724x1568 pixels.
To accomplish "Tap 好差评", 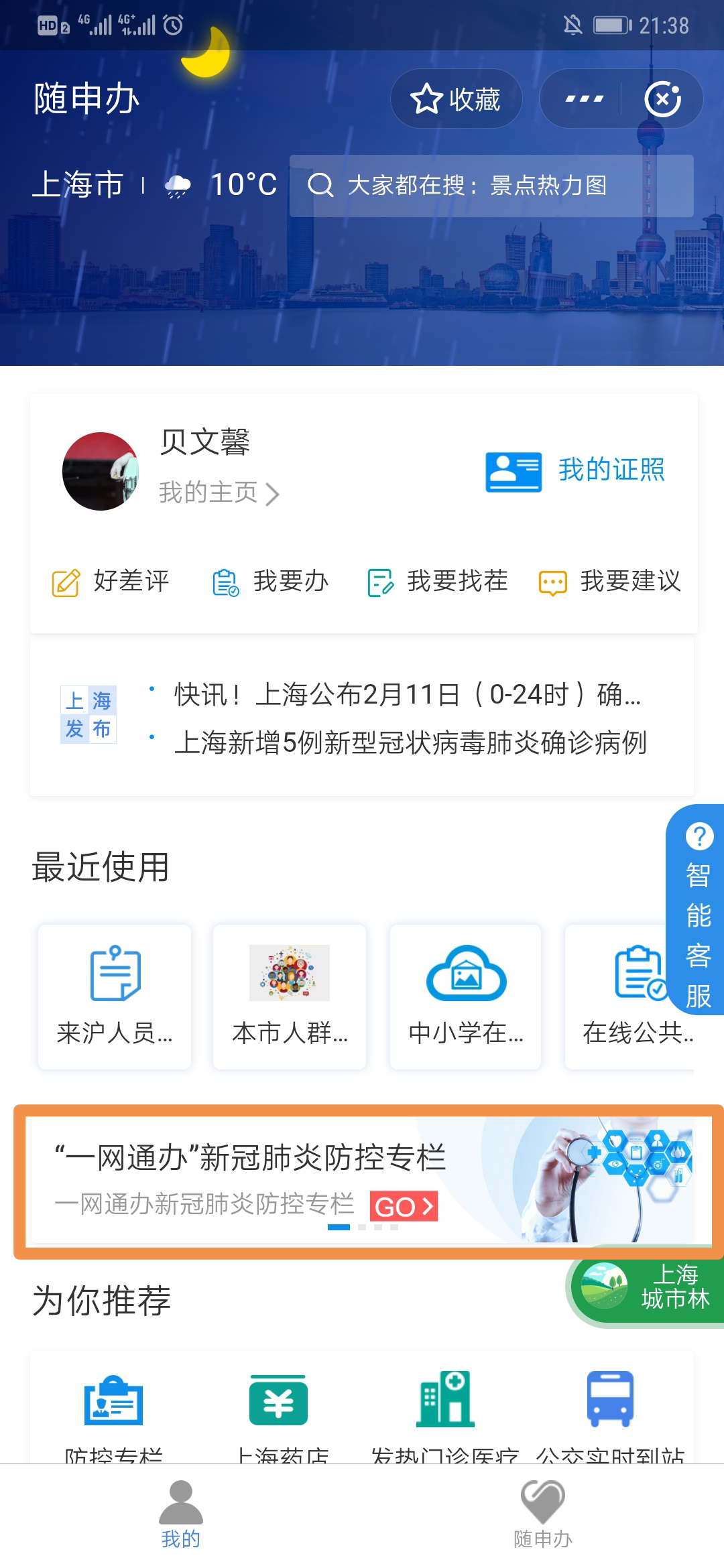I will point(111,581).
